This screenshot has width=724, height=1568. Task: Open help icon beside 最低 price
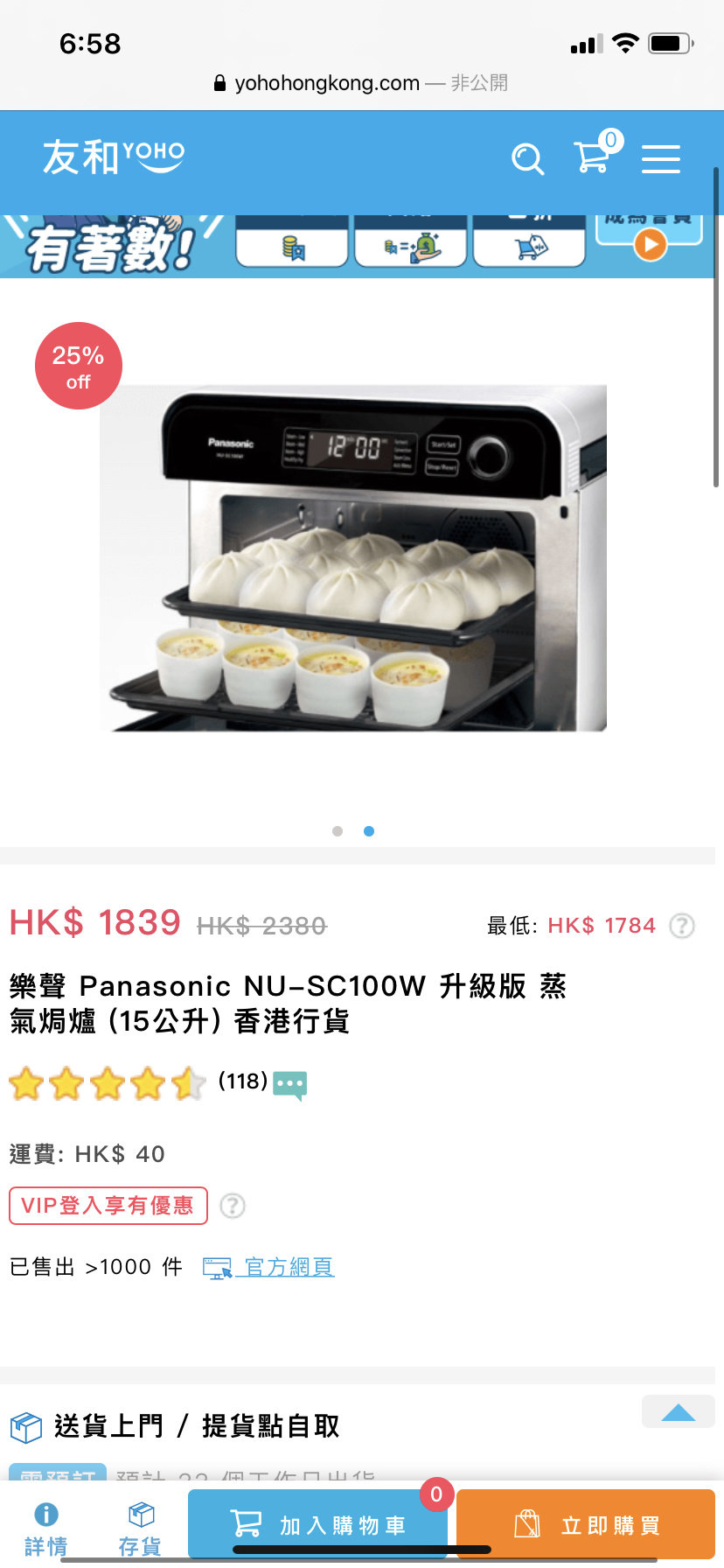tap(682, 926)
